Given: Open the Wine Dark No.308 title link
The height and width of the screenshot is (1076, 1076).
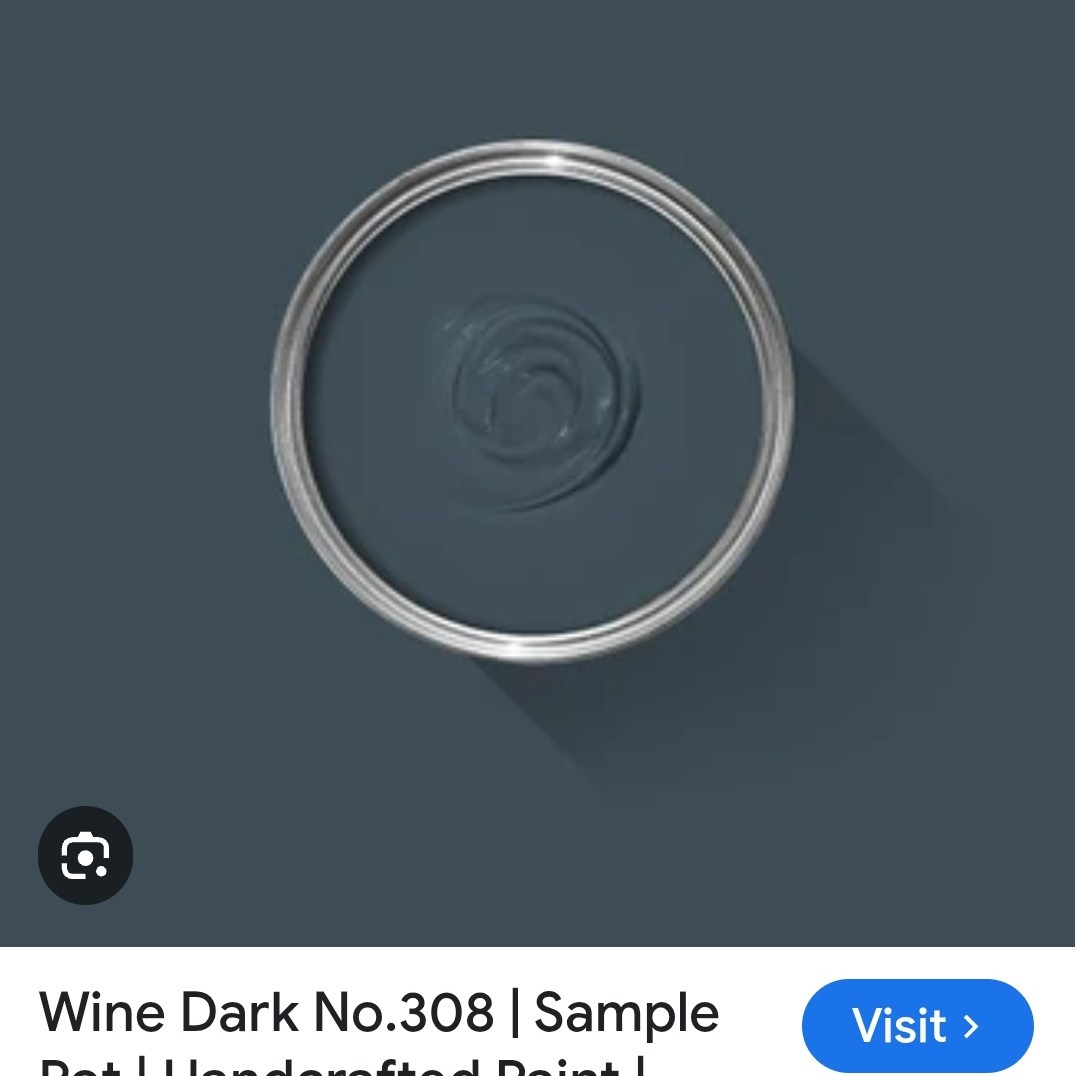Looking at the screenshot, I should tap(380, 1014).
